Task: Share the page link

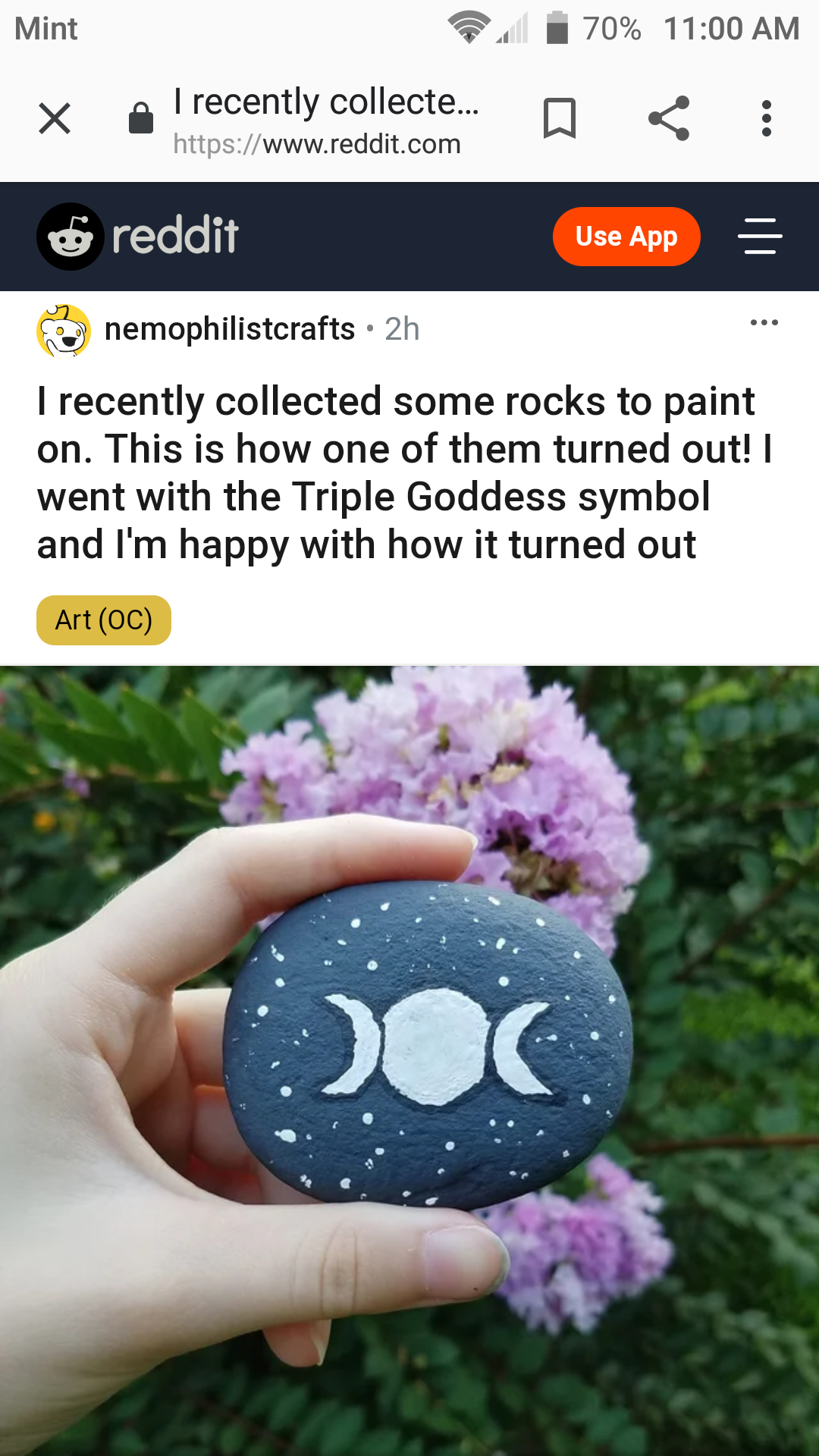Action: (669, 118)
